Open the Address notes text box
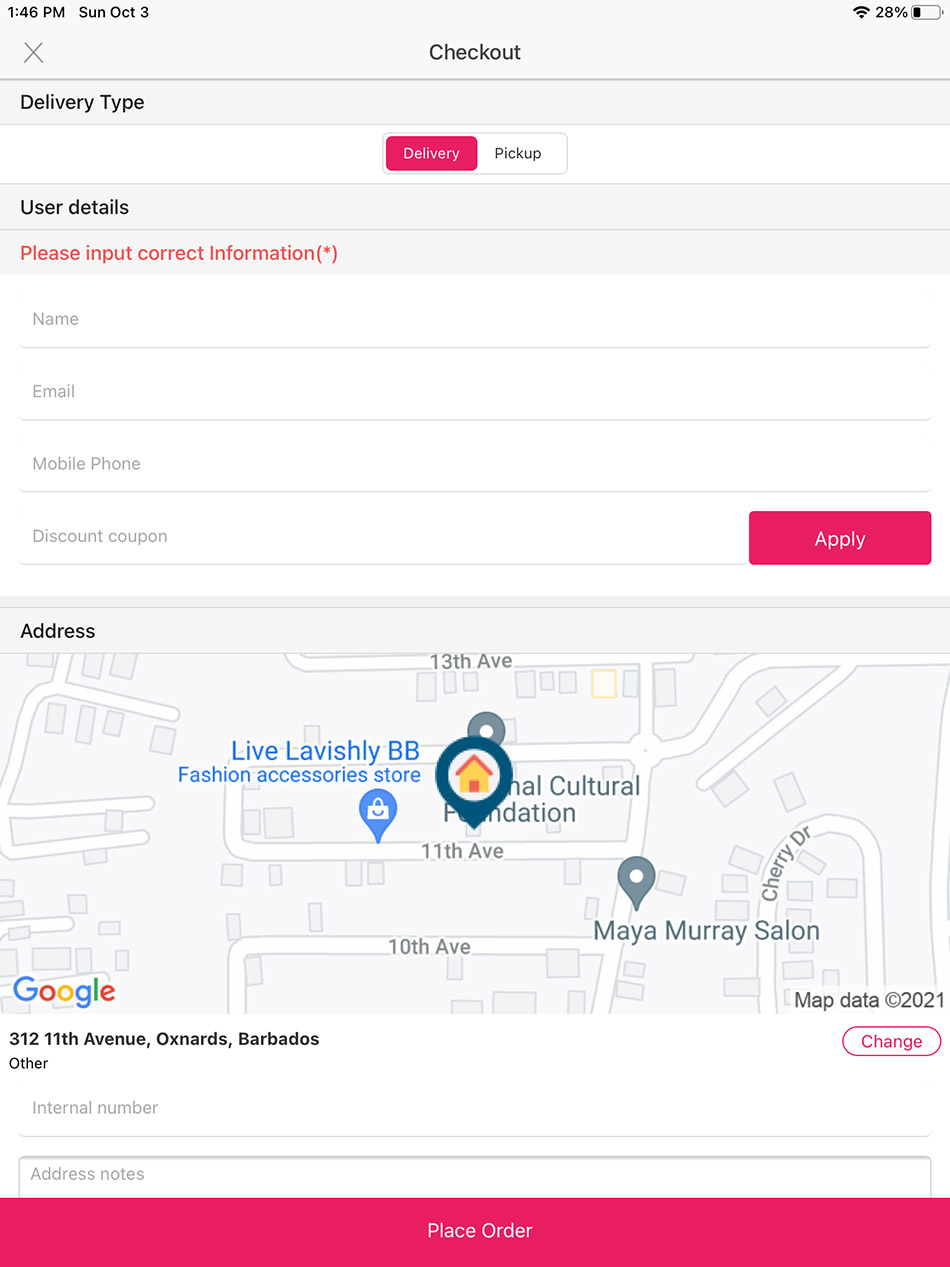The image size is (950, 1267). (474, 1176)
